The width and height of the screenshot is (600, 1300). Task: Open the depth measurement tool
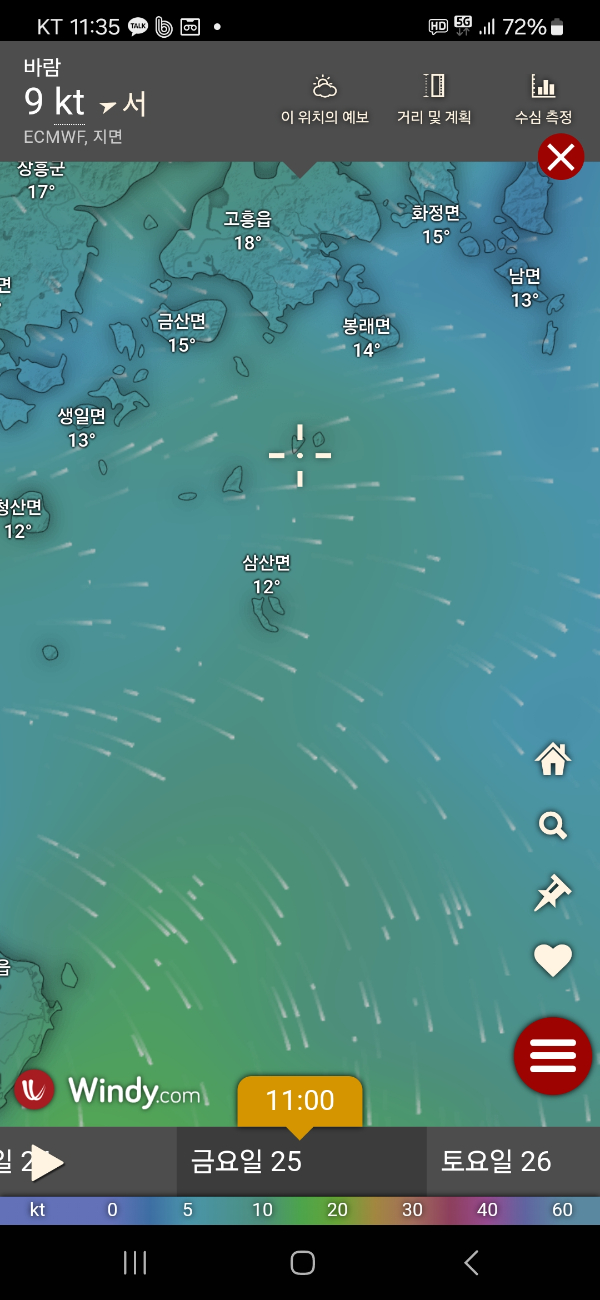[x=543, y=100]
